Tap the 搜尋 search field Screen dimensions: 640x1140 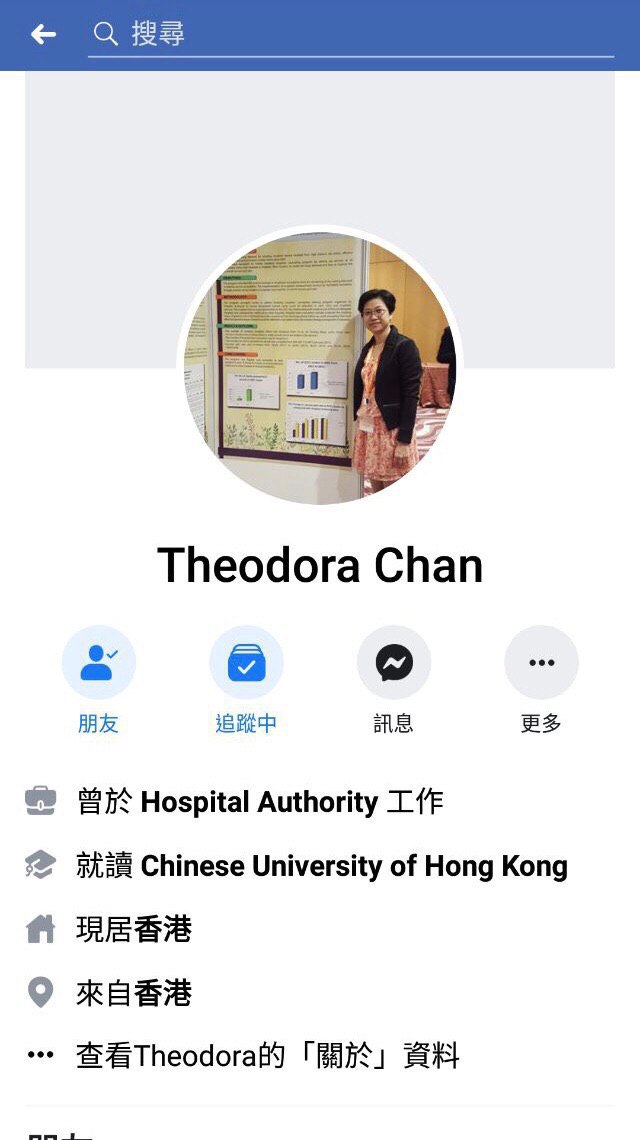(350, 34)
